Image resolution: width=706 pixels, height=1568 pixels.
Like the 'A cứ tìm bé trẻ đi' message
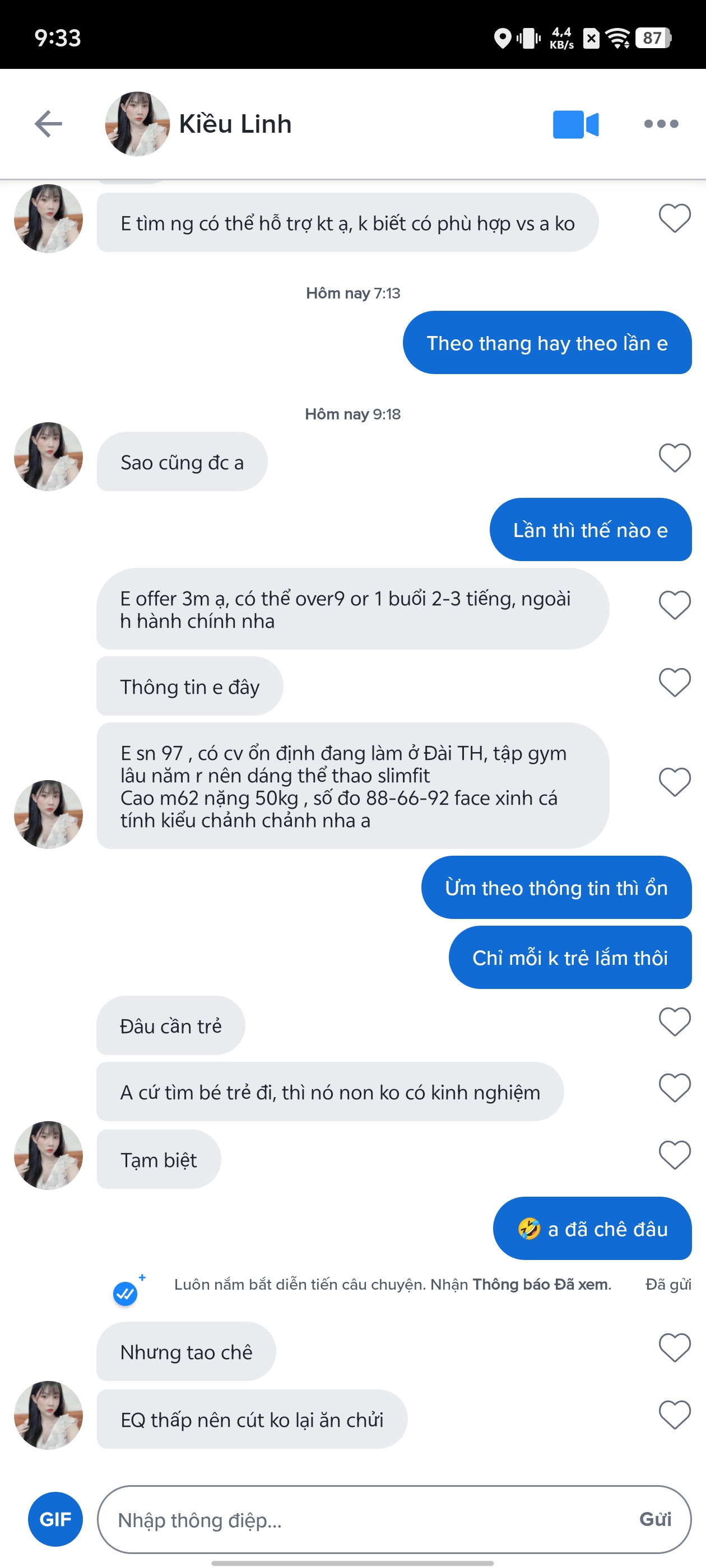(674, 1088)
